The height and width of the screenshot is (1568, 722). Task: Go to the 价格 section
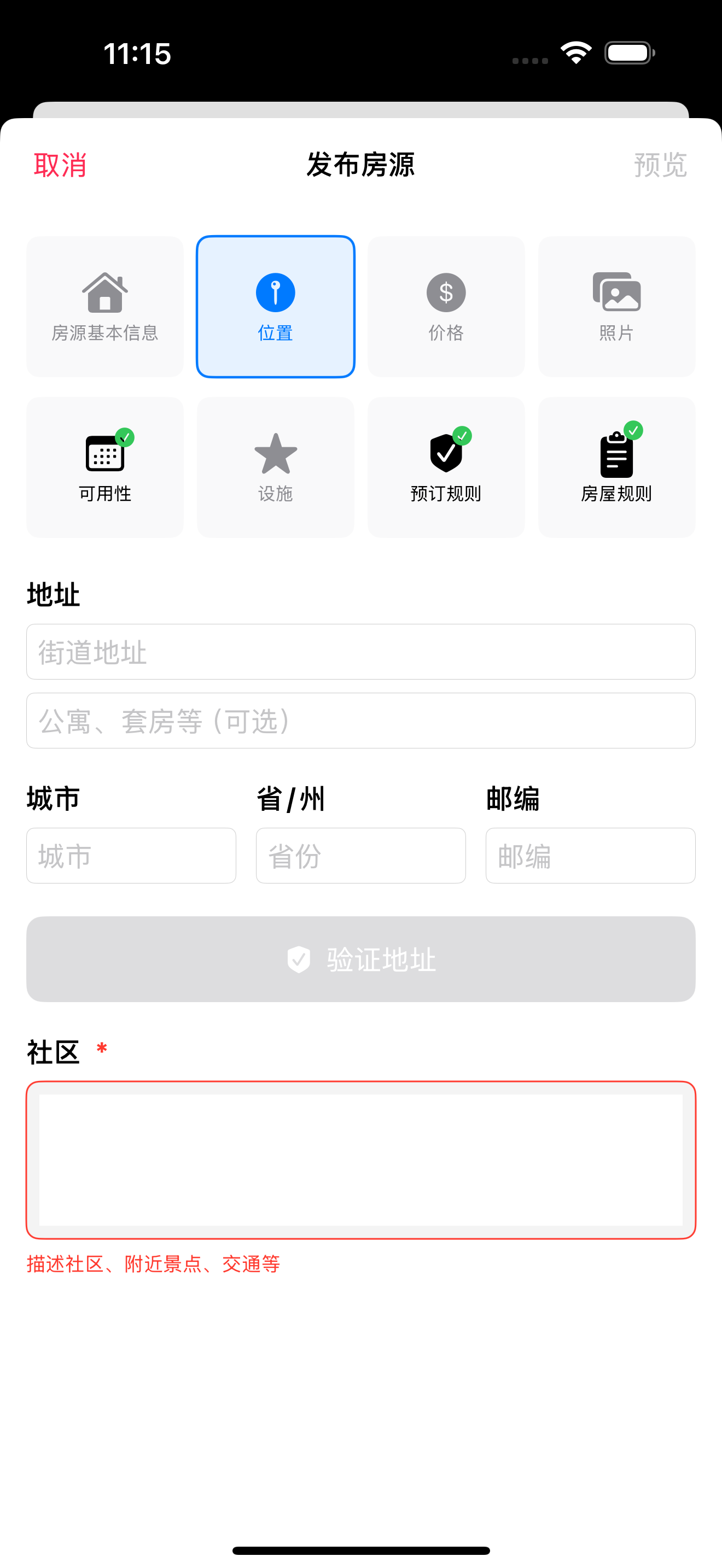click(446, 307)
